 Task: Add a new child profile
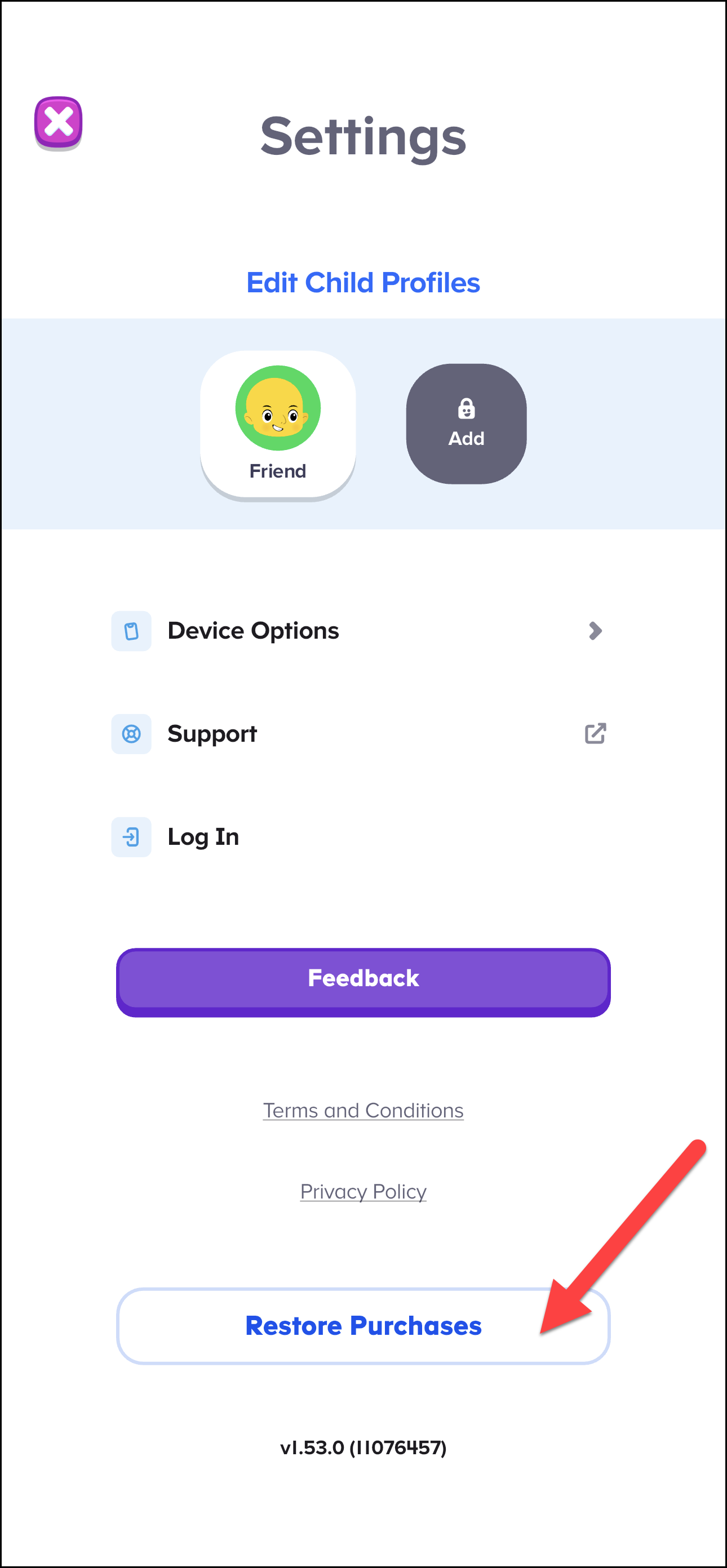click(466, 424)
